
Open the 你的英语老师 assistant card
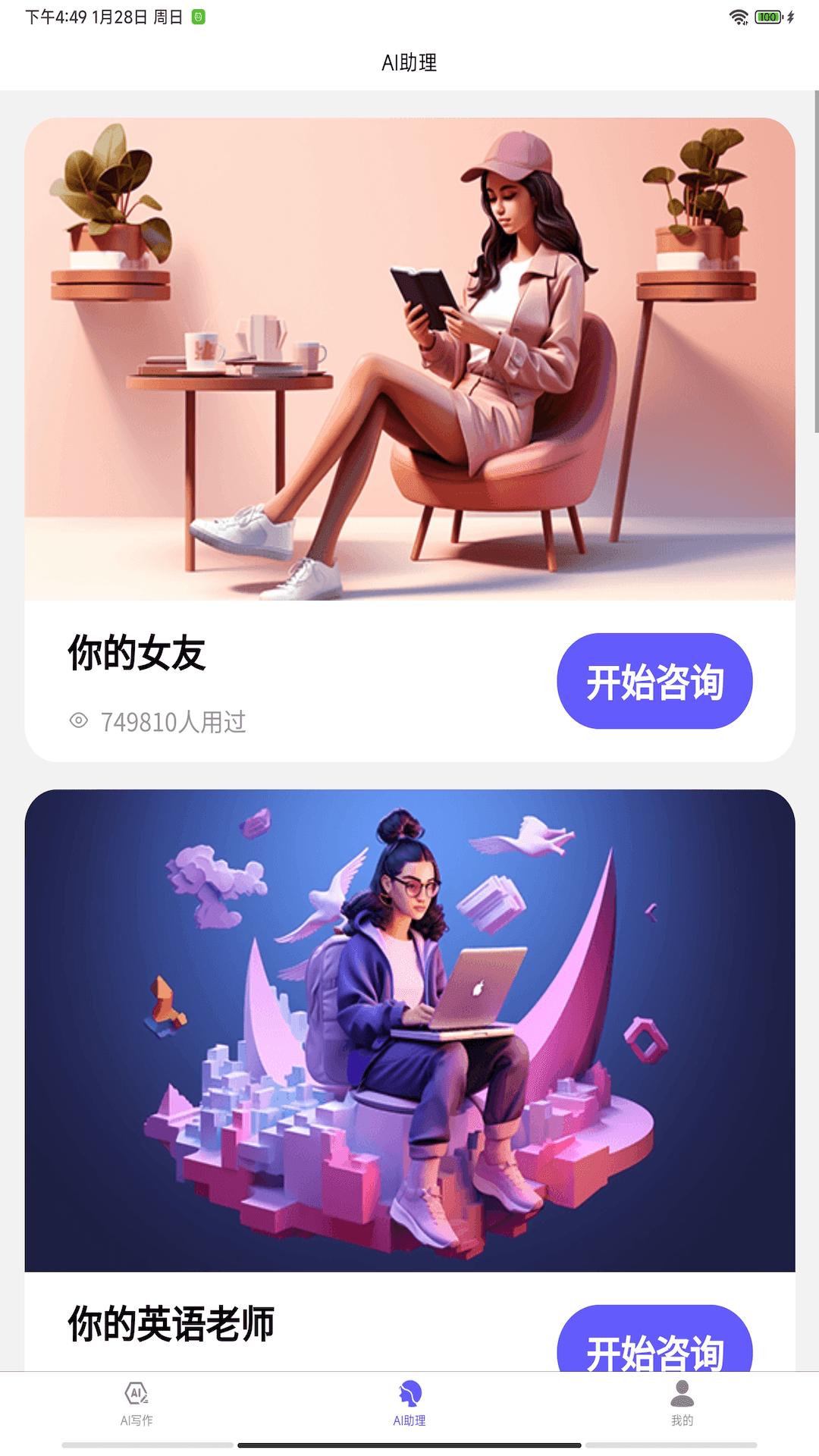pyautogui.click(x=409, y=1030)
